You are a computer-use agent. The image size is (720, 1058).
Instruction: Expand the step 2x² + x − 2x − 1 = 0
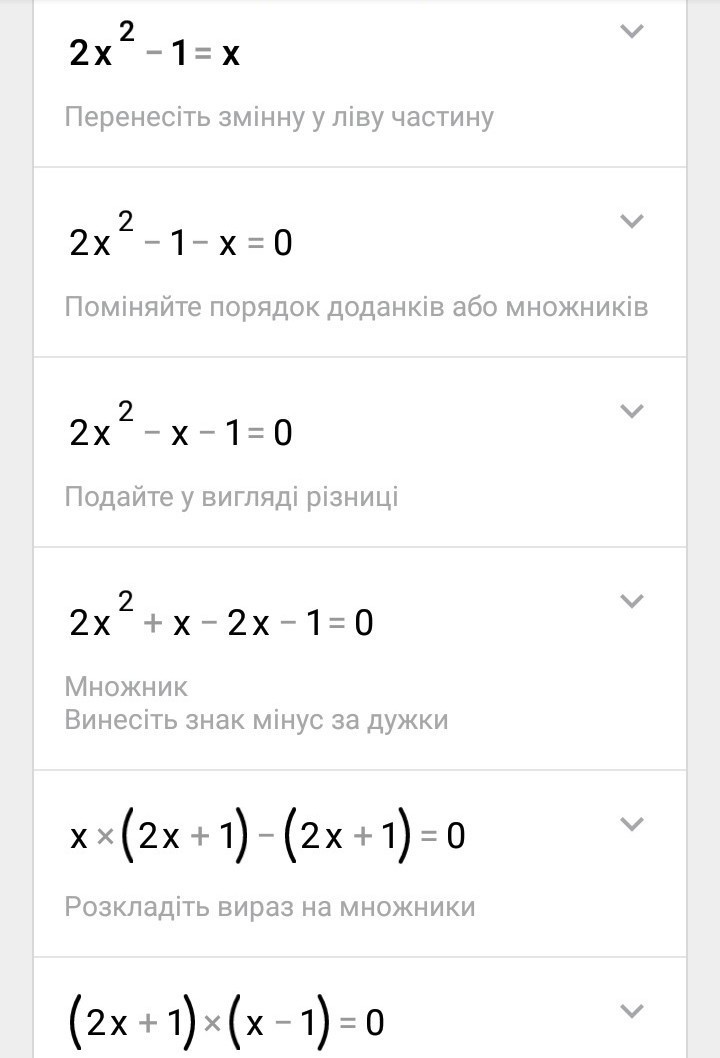click(631, 601)
